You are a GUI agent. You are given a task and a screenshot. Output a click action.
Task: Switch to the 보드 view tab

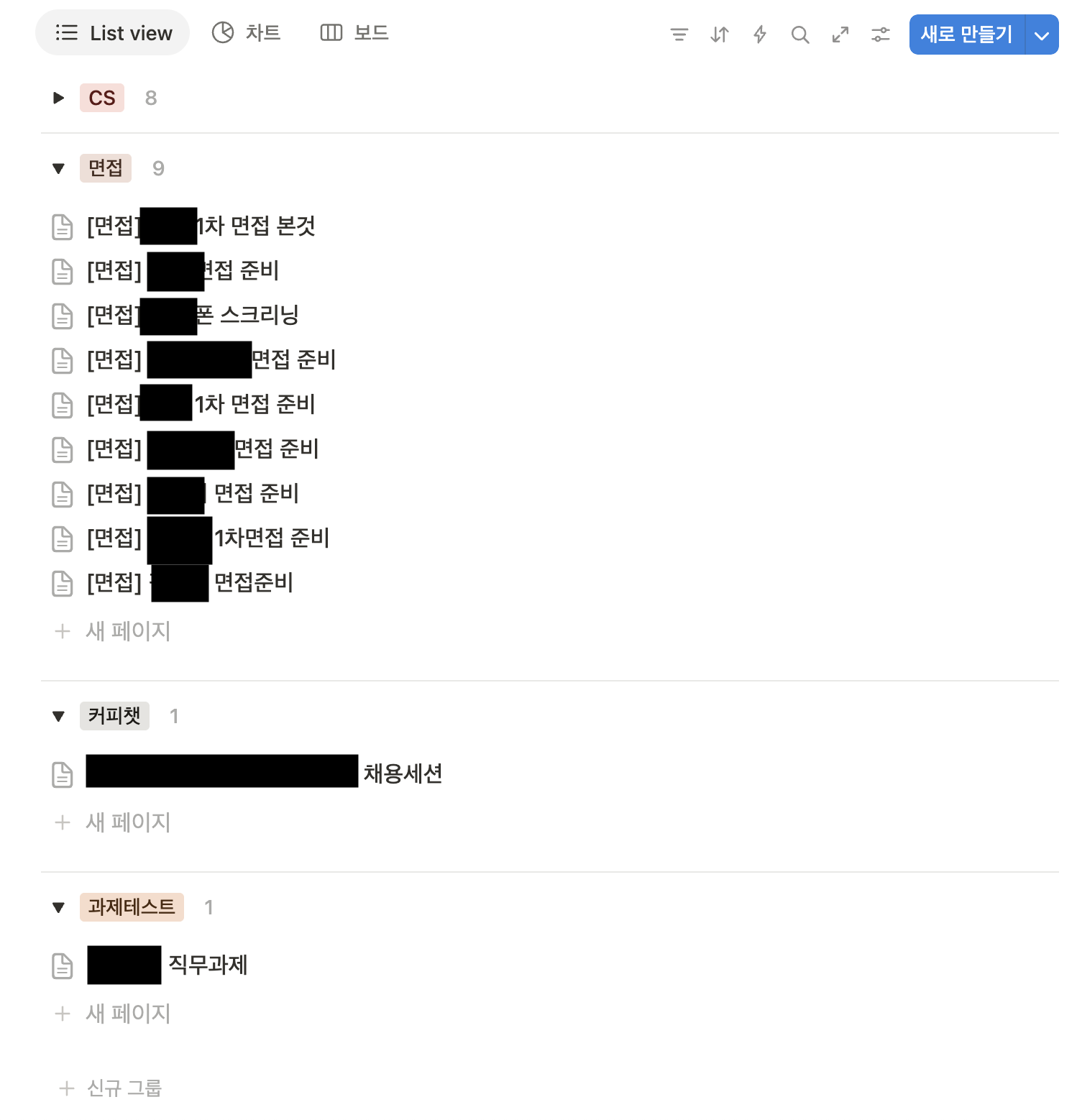(x=354, y=33)
